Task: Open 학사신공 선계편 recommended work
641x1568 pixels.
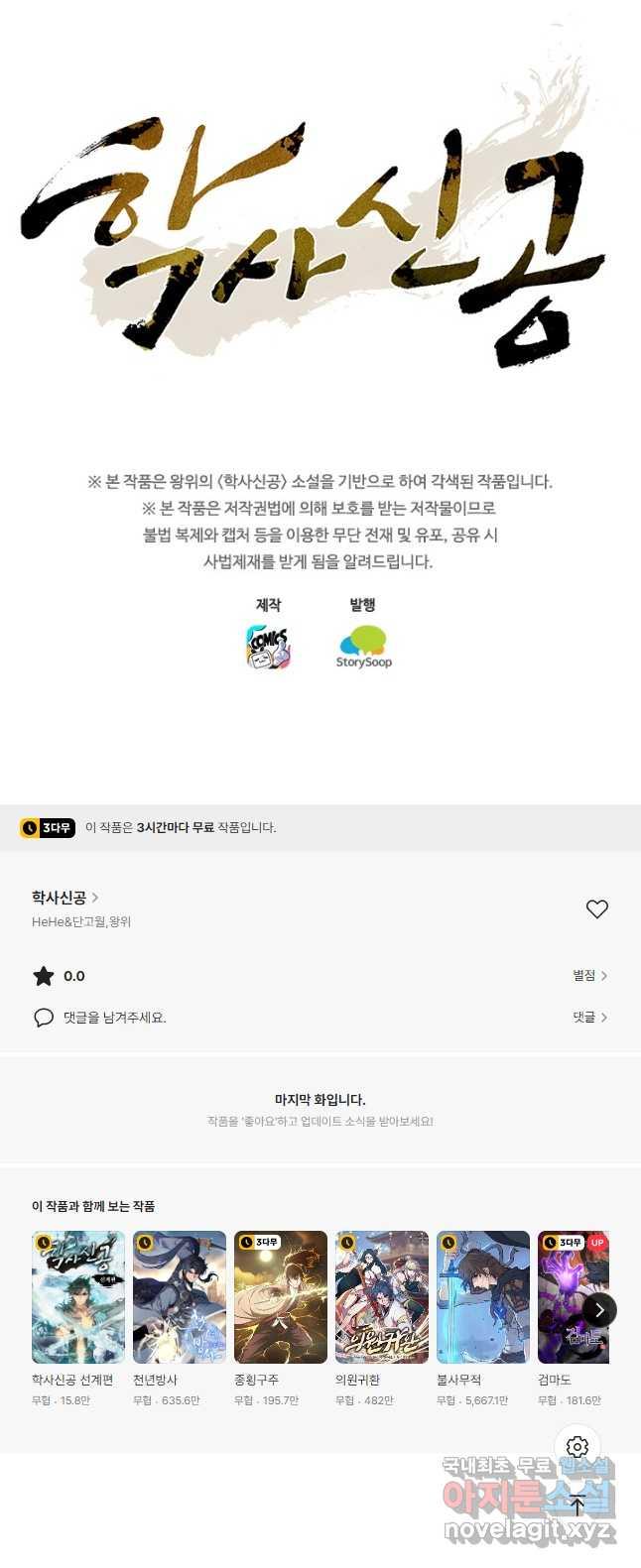Action: [x=78, y=1297]
